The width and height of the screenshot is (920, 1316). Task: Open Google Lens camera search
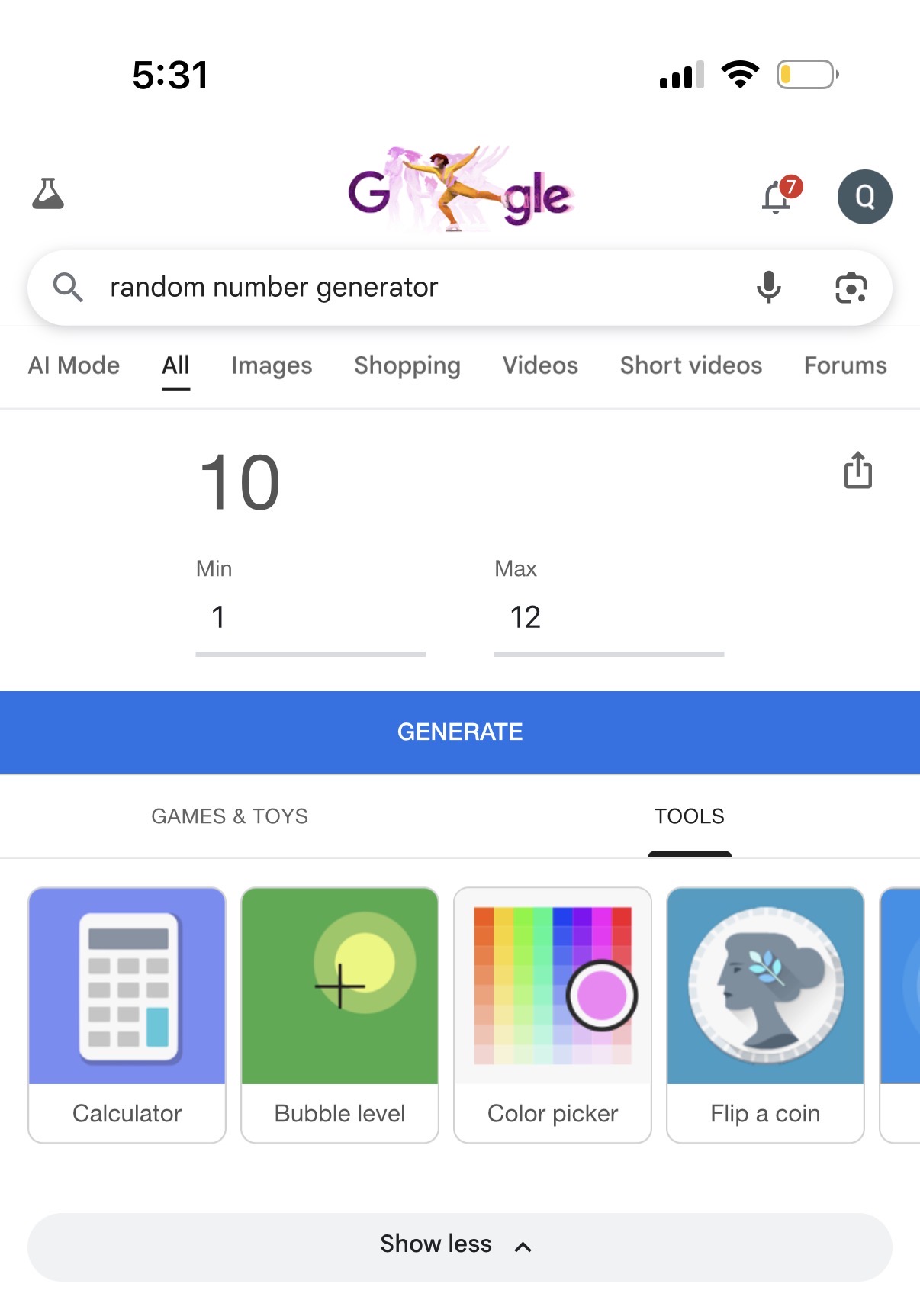tap(851, 288)
